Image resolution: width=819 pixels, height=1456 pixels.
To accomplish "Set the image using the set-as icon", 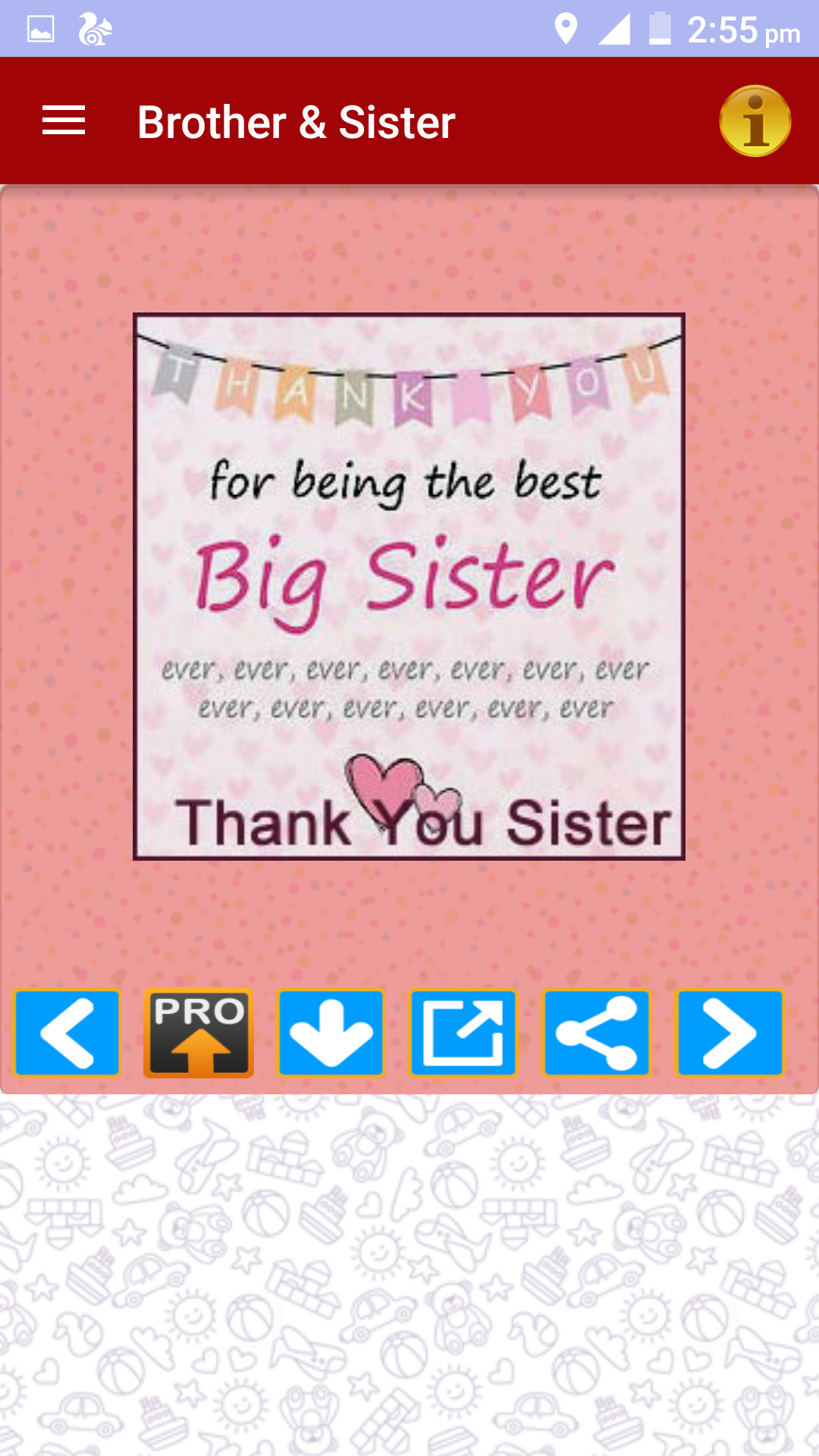I will pyautogui.click(x=463, y=1032).
